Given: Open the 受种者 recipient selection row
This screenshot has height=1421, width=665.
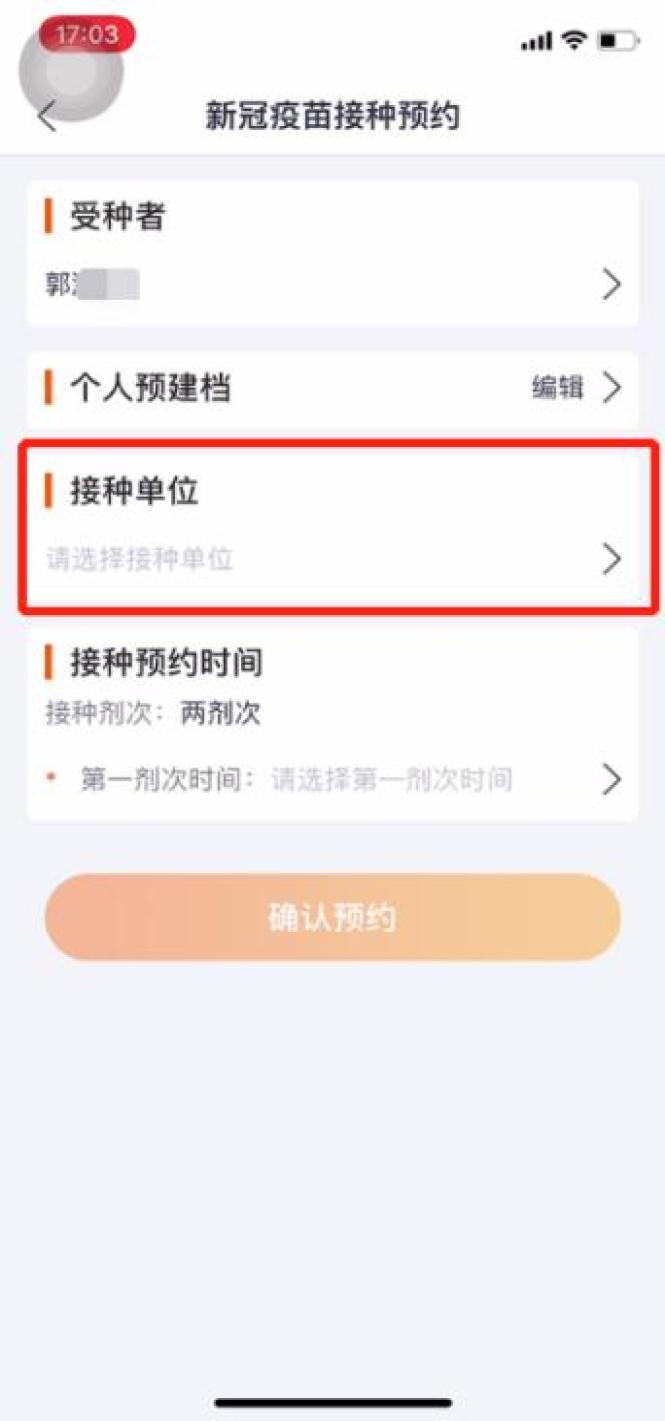Looking at the screenshot, I should pyautogui.click(x=332, y=286).
